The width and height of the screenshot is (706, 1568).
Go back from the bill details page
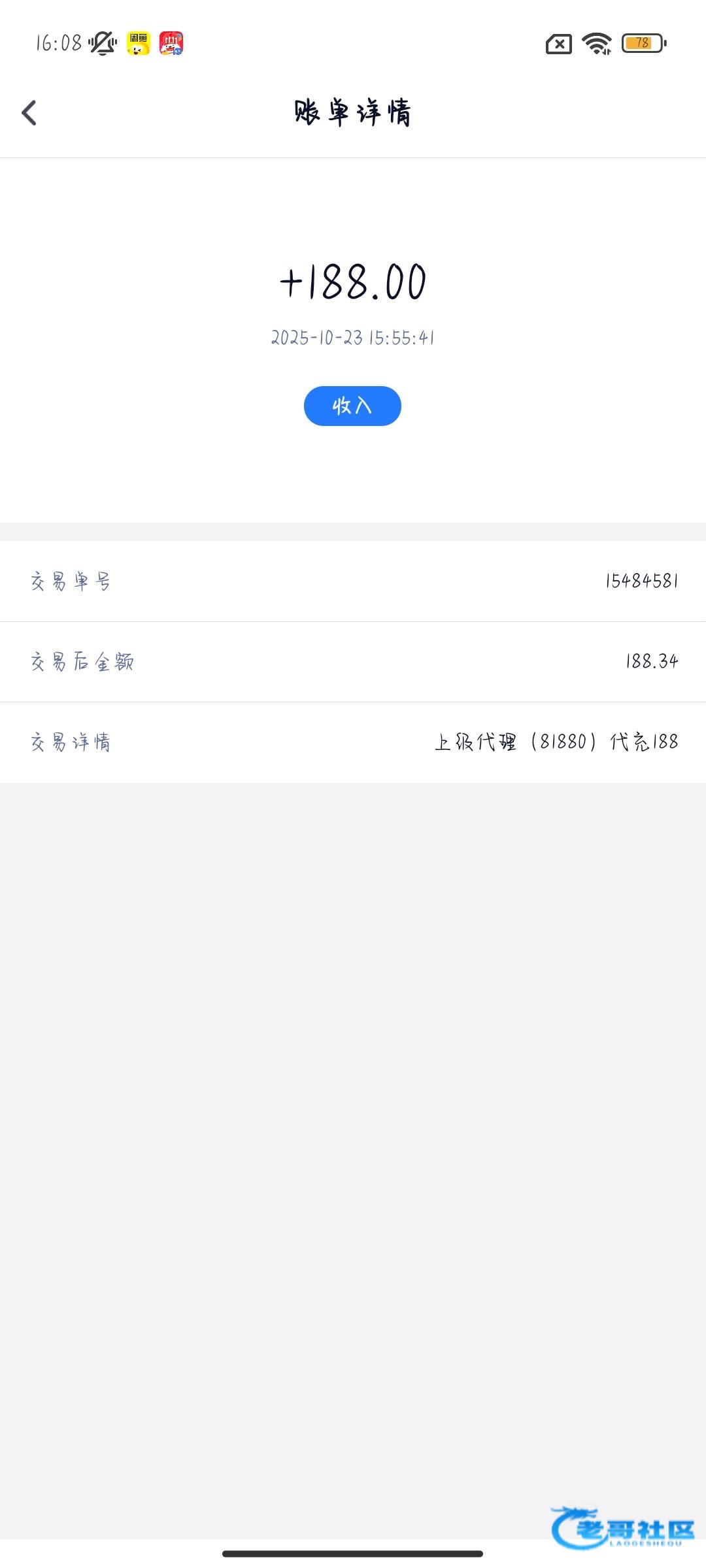(29, 113)
